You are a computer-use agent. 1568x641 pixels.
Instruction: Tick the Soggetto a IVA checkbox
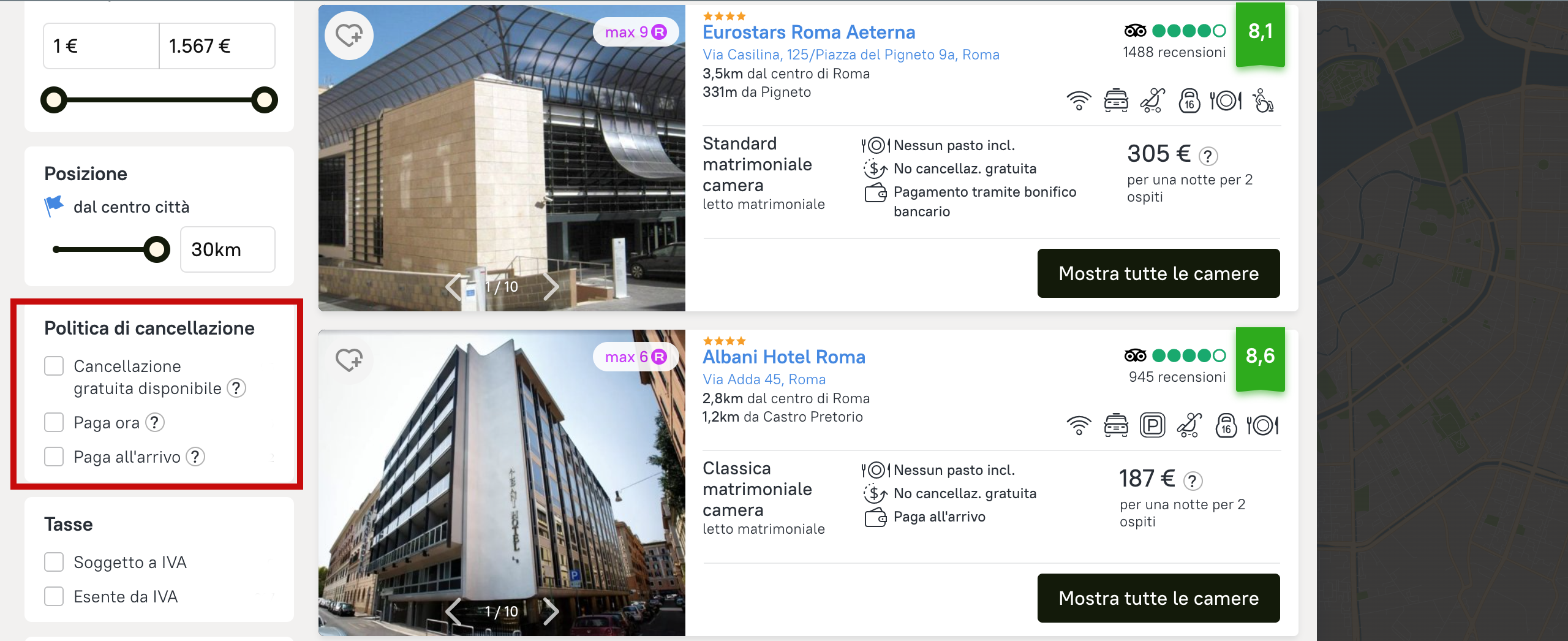click(x=54, y=562)
